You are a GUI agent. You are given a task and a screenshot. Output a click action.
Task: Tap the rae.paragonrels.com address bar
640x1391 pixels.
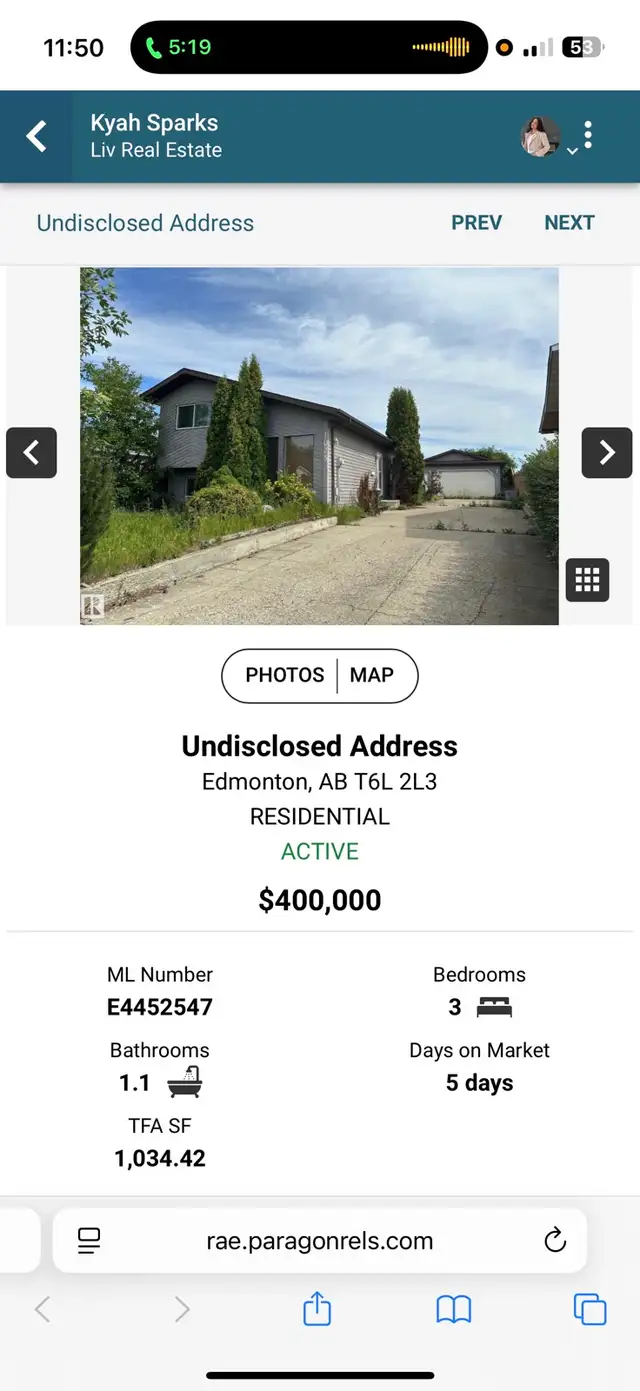coord(320,1241)
